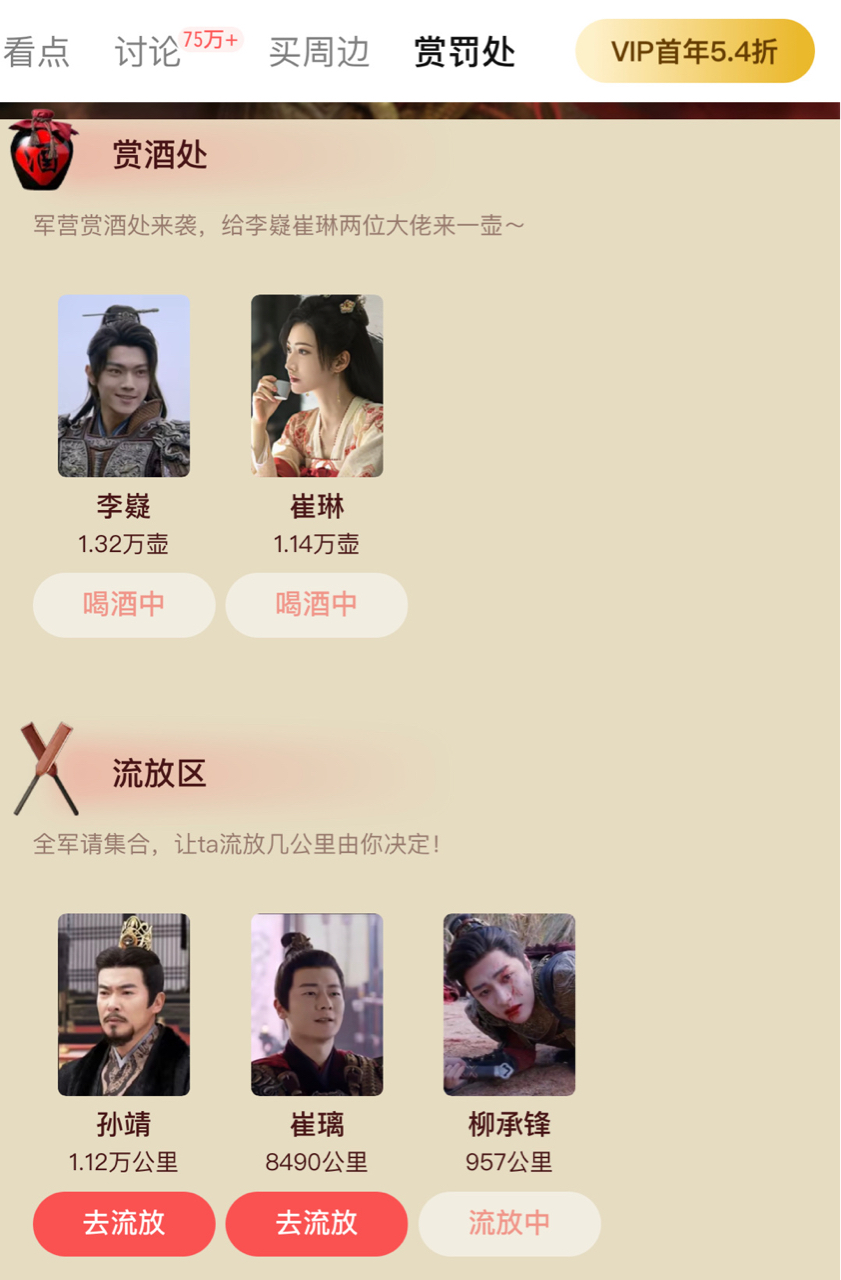Switch to the 看点 tab

tap(36, 52)
